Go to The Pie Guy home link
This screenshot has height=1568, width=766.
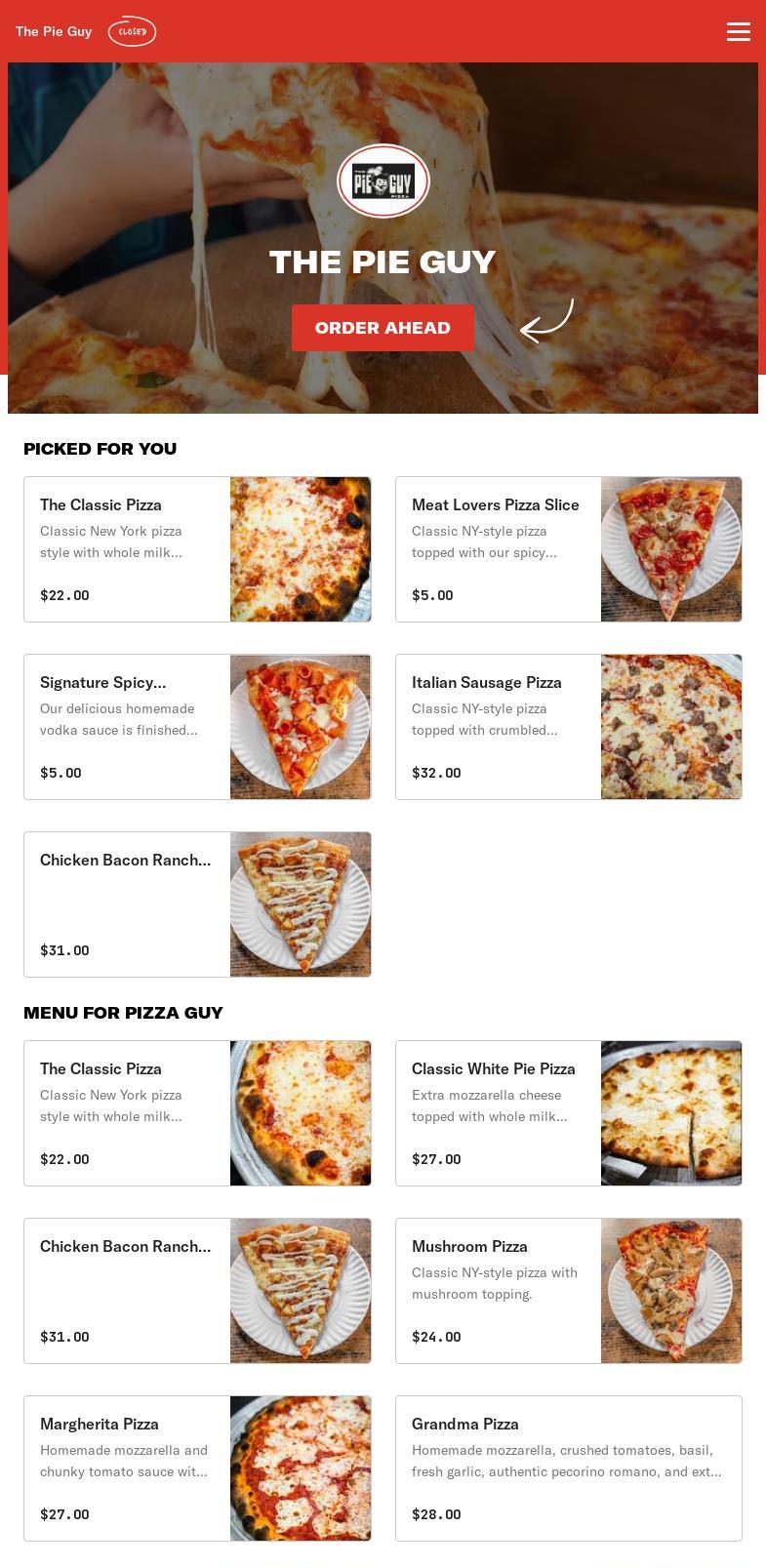(x=54, y=32)
